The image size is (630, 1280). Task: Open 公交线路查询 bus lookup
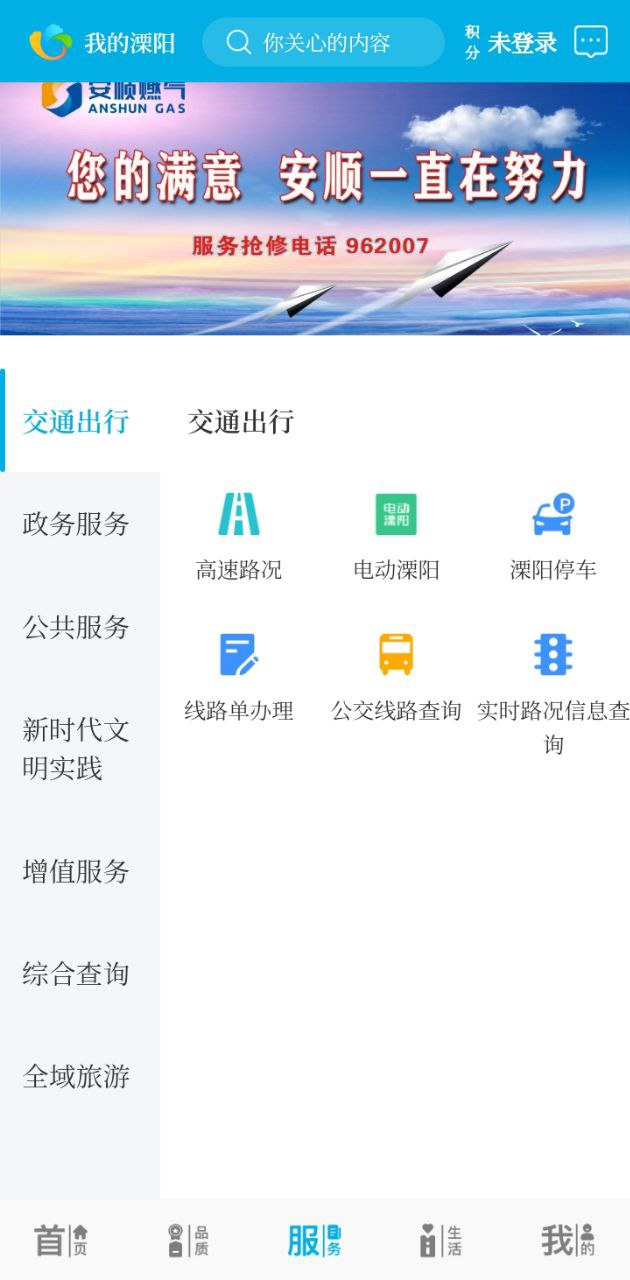(396, 677)
